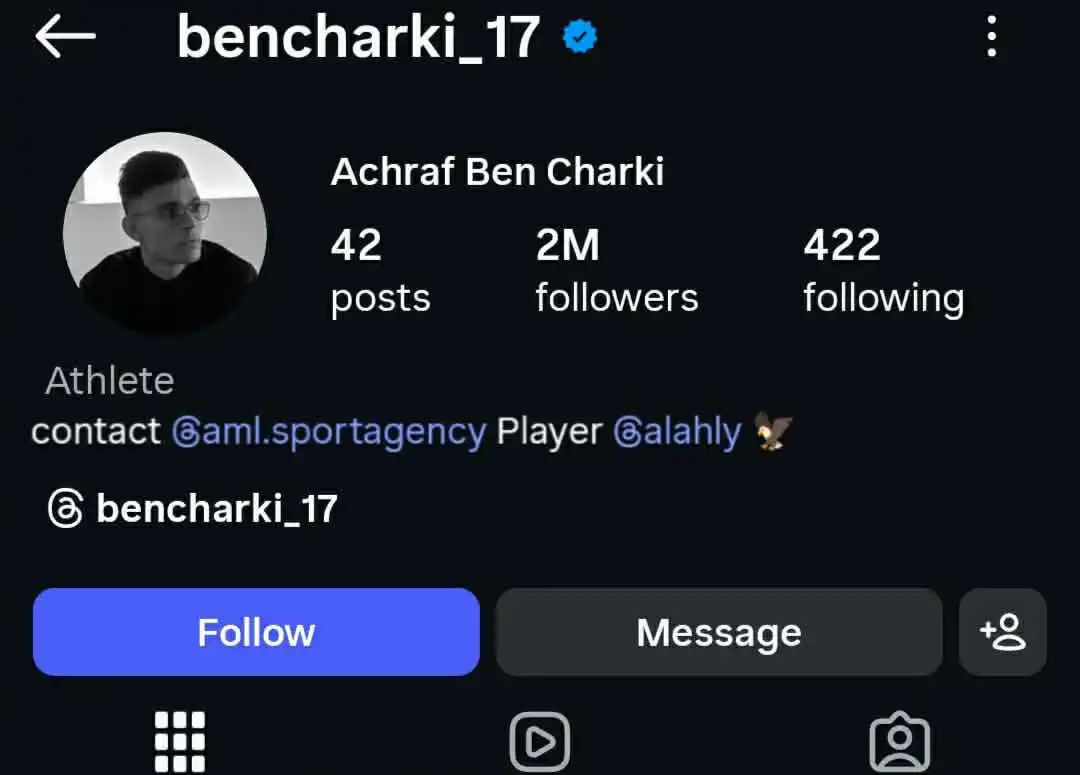
Task: Switch to the tagged photos tab
Action: pos(899,741)
